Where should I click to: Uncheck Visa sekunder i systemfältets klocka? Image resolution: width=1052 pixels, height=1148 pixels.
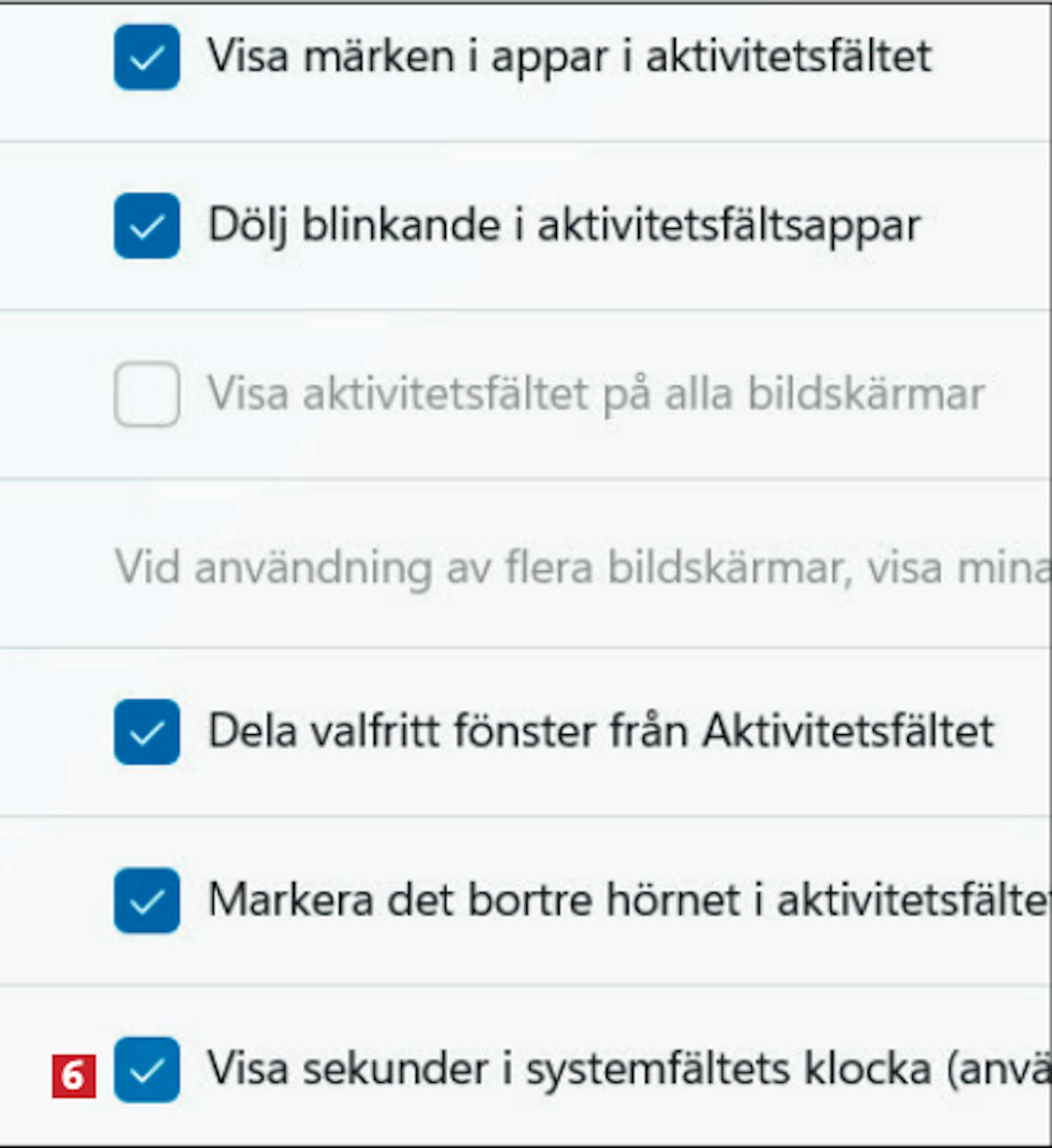[147, 1069]
